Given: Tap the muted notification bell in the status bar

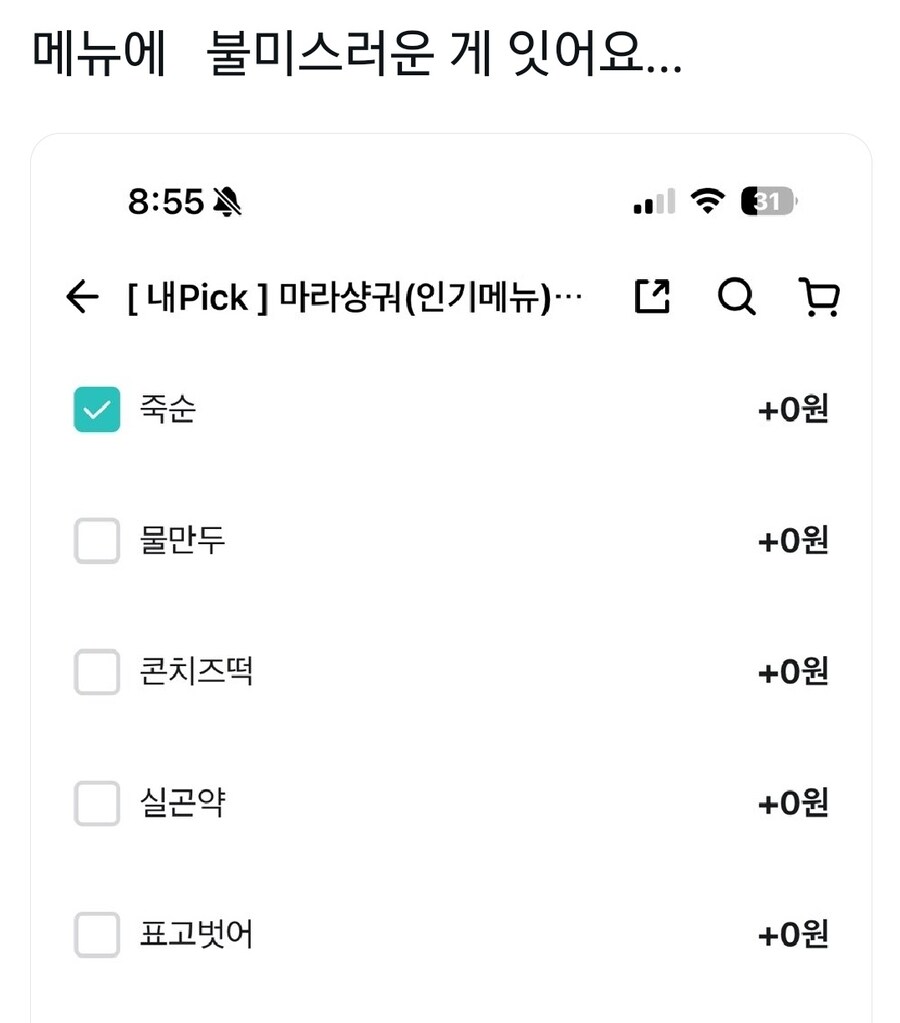Looking at the screenshot, I should click(x=228, y=201).
